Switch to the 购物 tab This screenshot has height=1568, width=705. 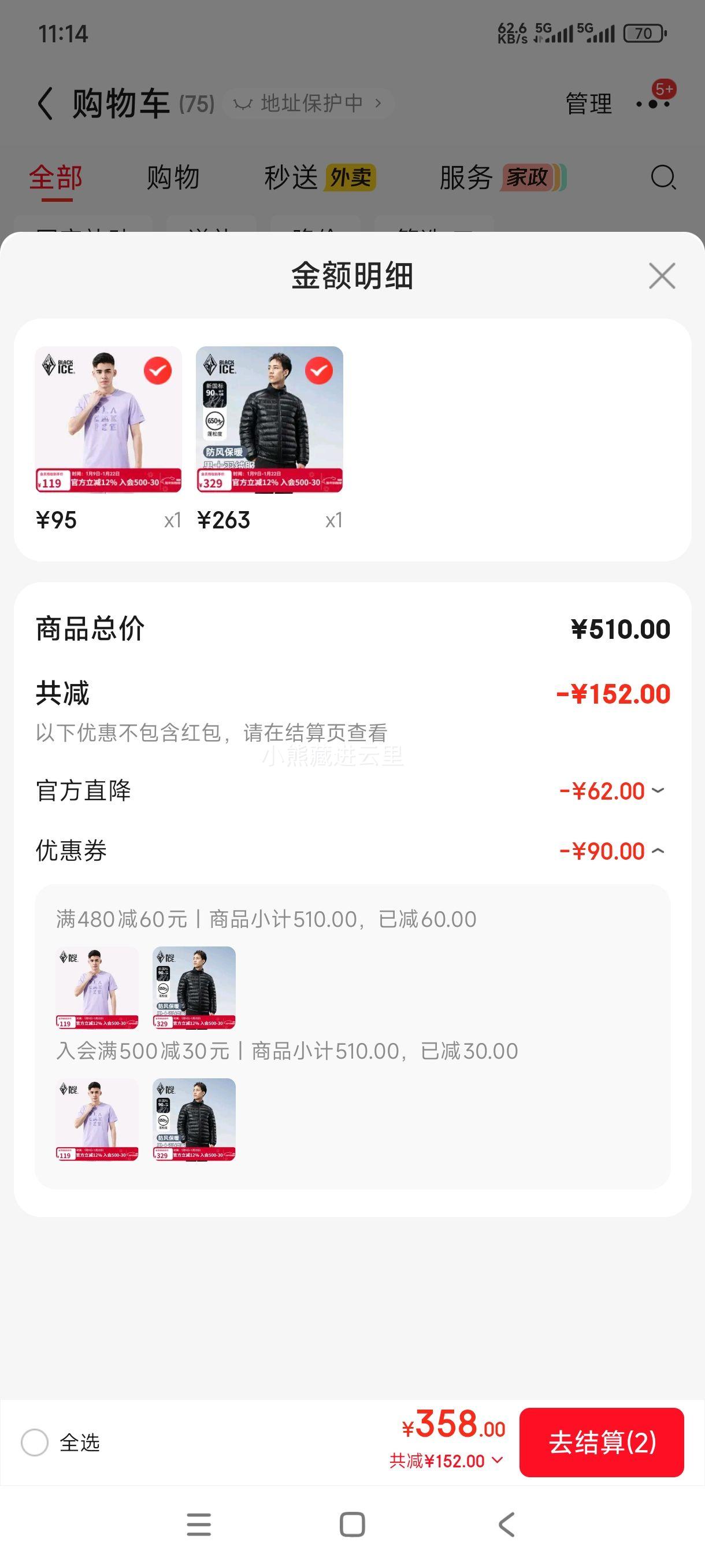tap(173, 177)
